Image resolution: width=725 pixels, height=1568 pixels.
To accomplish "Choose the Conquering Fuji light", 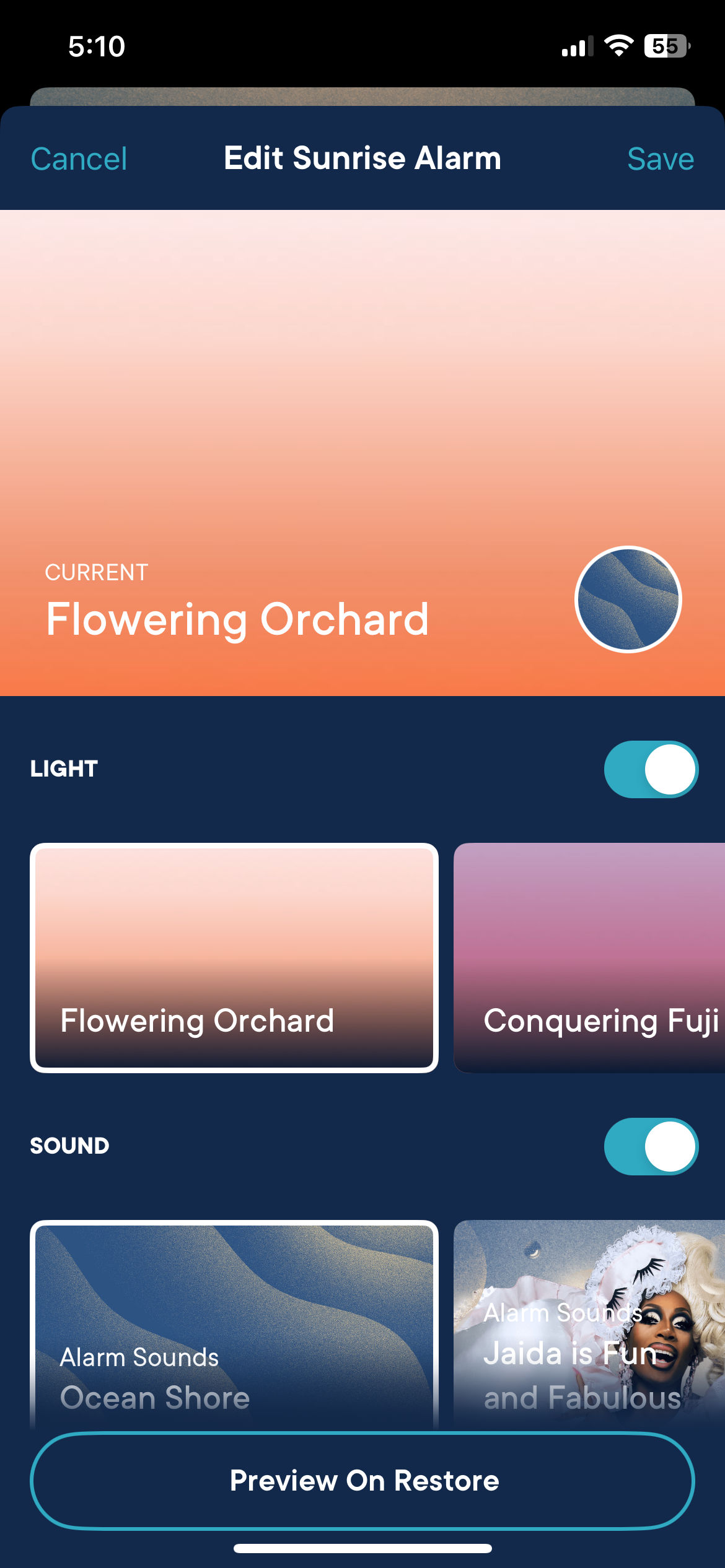I will tap(589, 957).
